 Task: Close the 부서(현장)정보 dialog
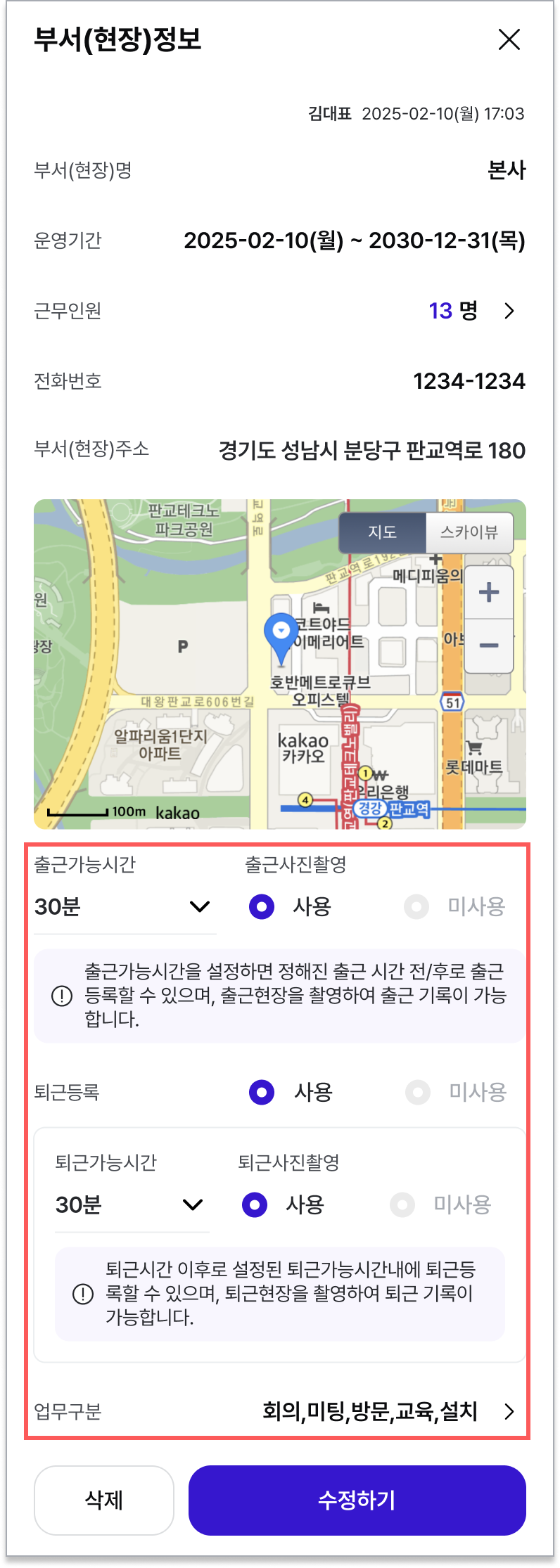click(509, 40)
